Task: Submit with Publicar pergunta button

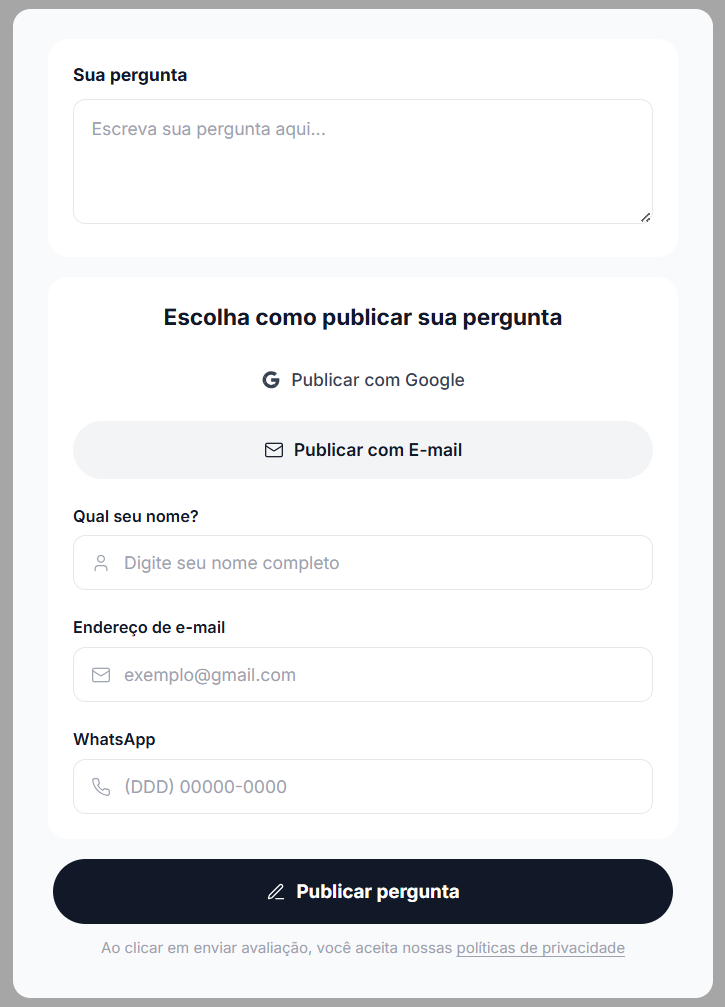Action: 363,891
